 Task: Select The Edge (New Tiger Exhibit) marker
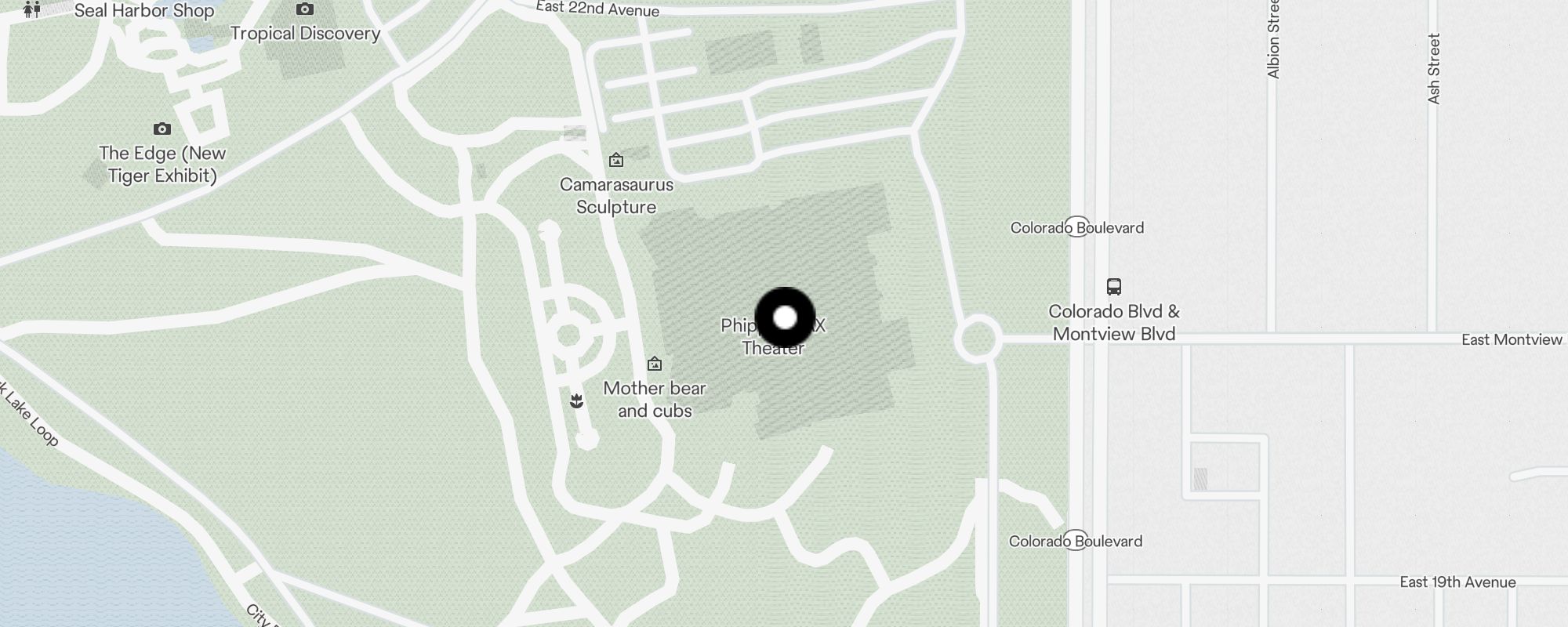(162, 129)
